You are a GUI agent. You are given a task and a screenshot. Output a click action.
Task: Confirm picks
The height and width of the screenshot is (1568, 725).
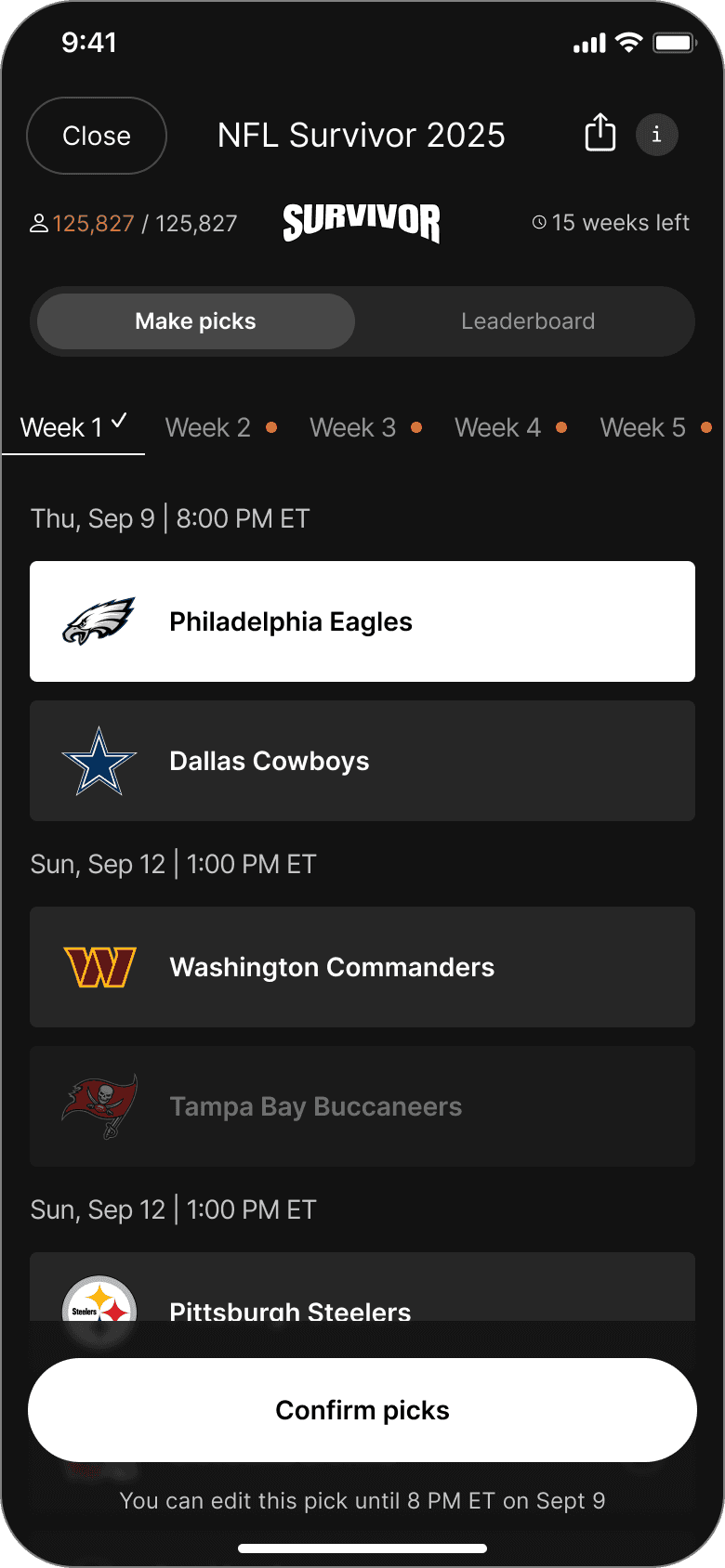coord(362,1410)
